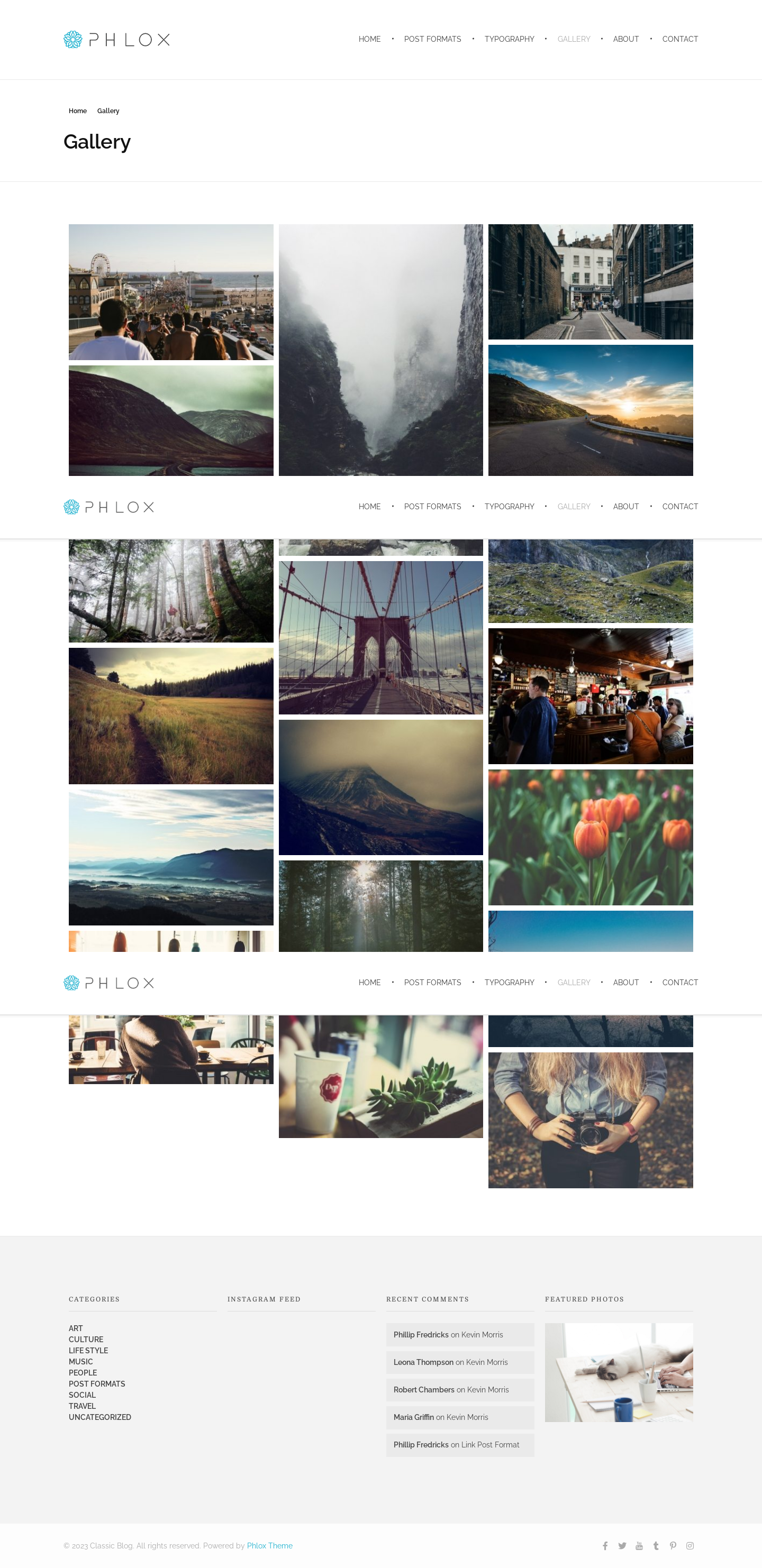Browse the MUSIC category

80,1362
